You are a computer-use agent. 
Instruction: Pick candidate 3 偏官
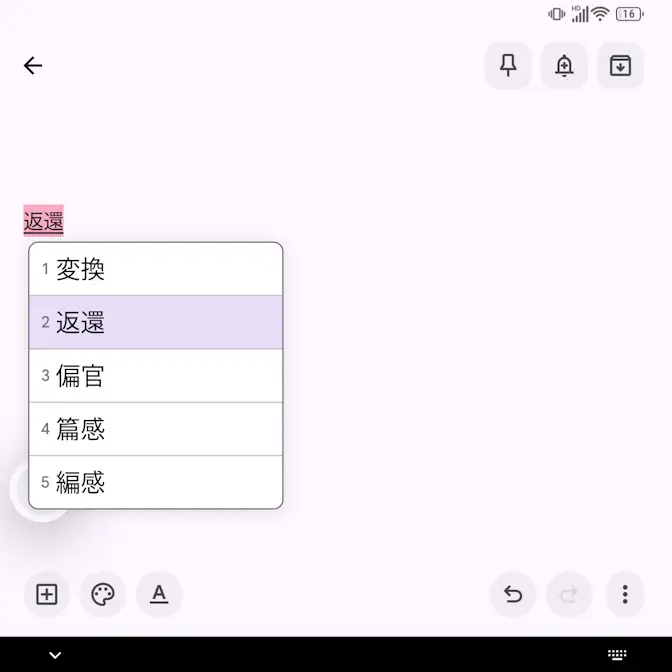(155, 376)
